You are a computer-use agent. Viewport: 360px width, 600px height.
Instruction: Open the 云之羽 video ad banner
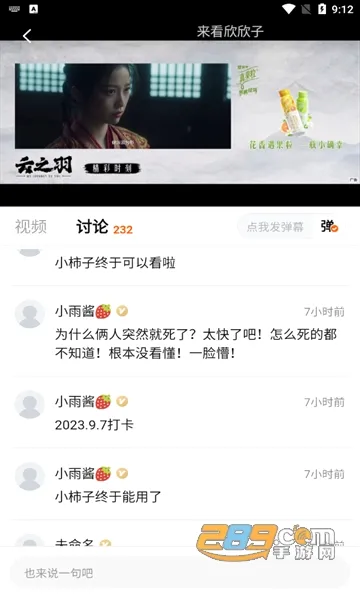180,112
